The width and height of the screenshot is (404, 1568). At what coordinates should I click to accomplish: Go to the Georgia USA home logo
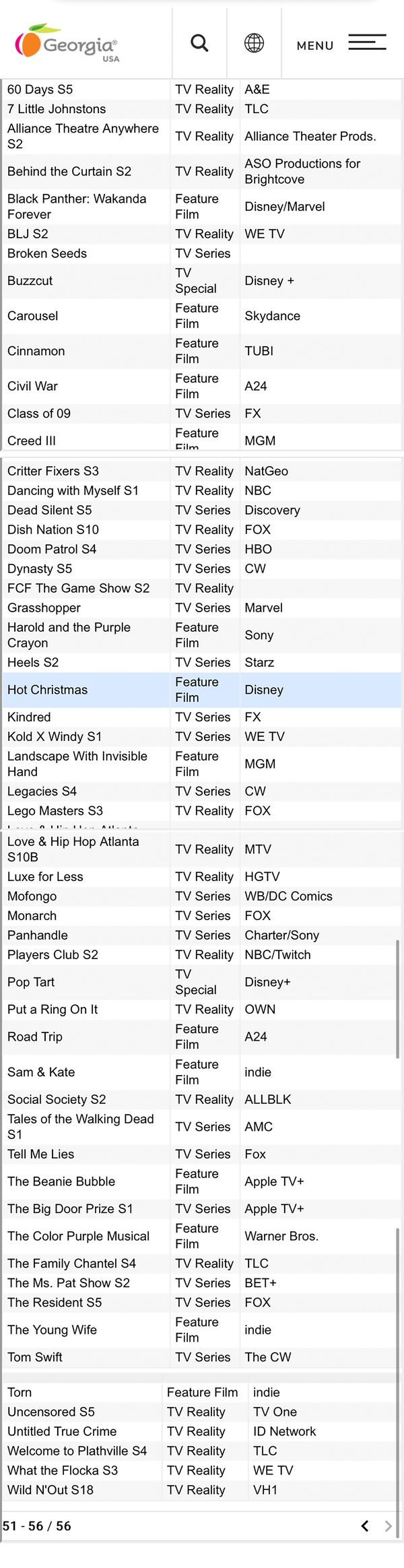67,43
